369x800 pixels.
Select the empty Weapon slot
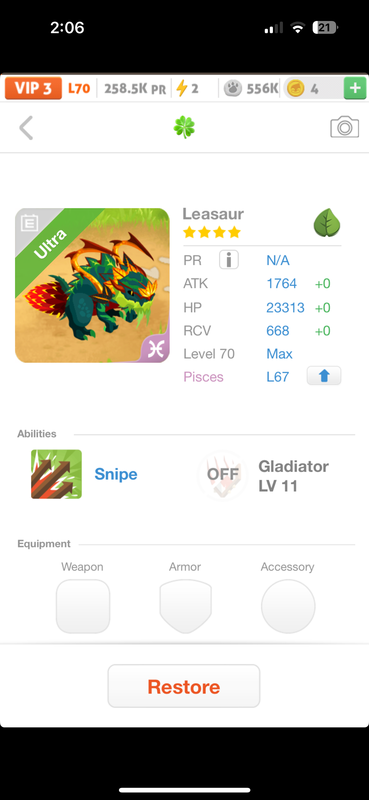click(x=83, y=606)
